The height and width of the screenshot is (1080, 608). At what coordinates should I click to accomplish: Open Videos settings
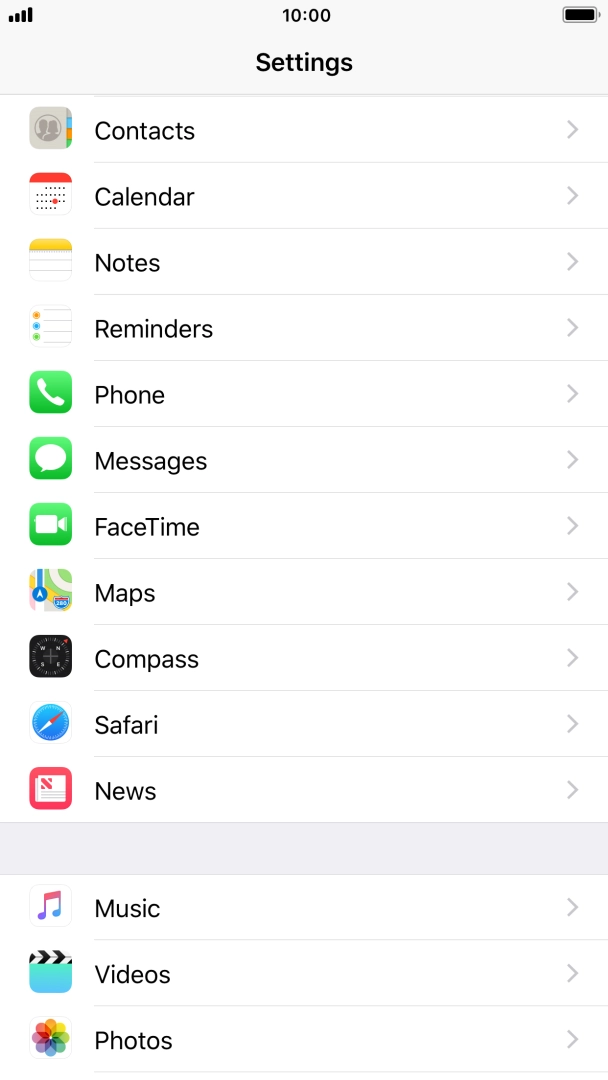[x=304, y=974]
